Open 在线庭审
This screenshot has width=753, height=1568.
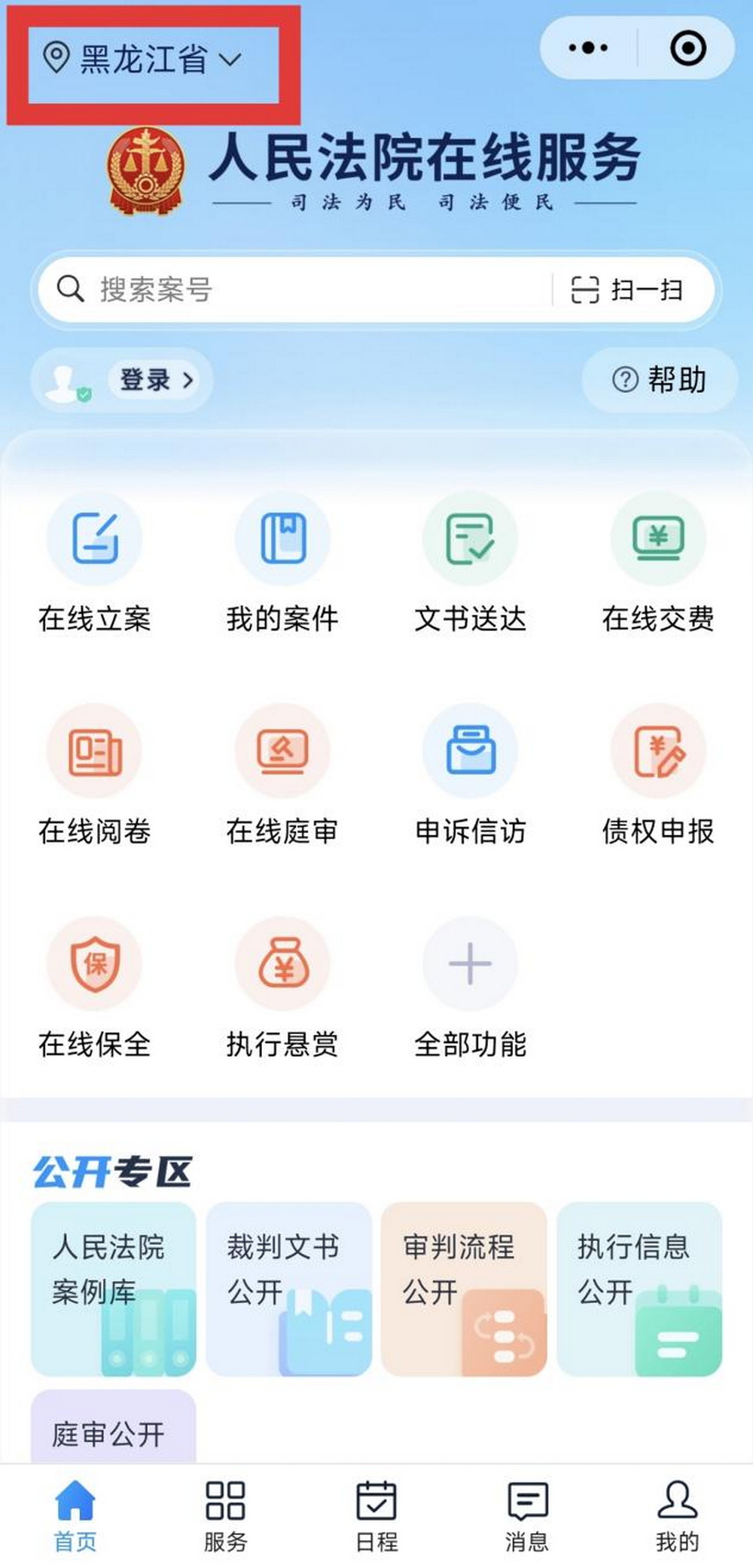click(282, 776)
